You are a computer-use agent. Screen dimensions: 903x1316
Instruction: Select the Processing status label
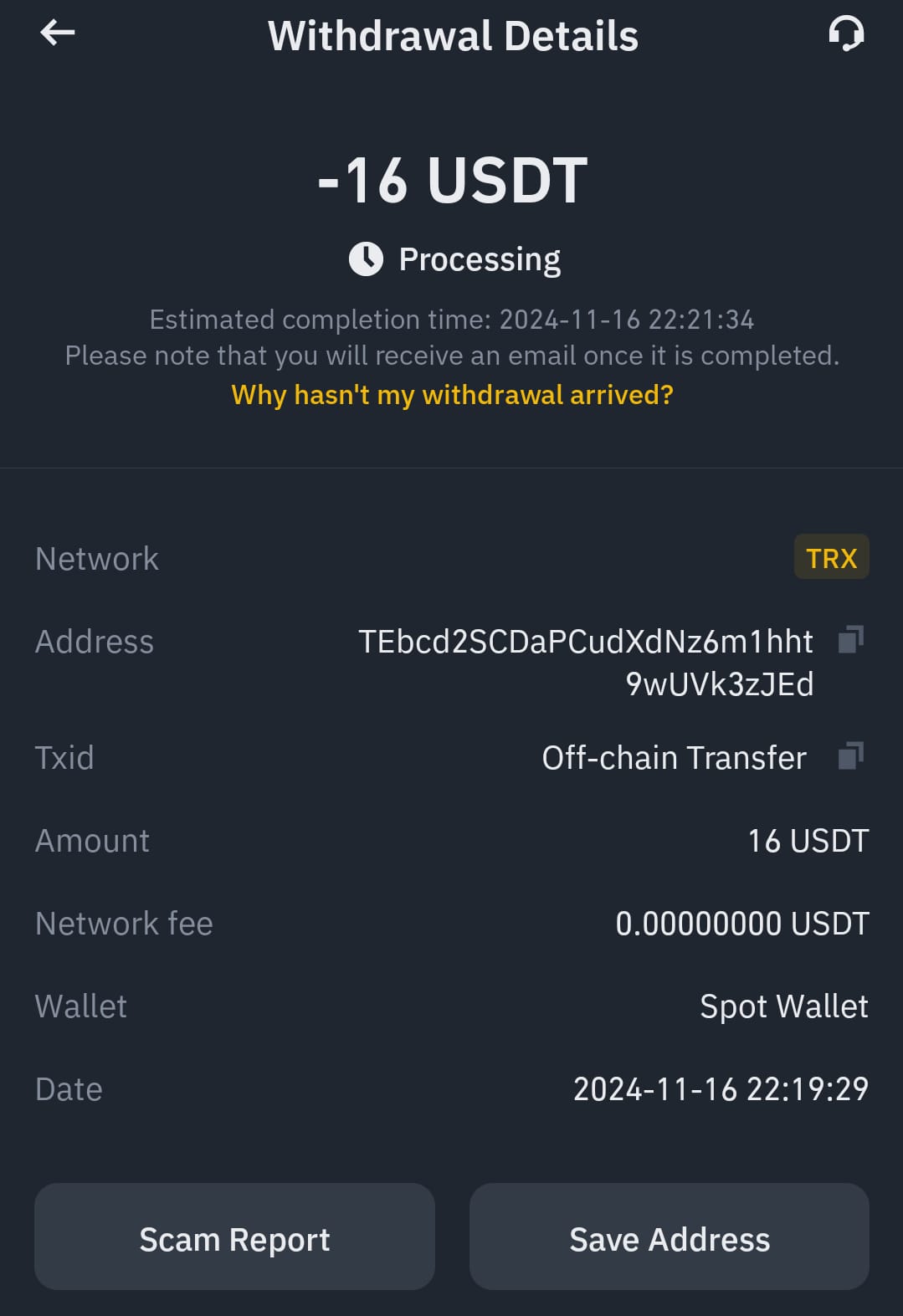480,259
